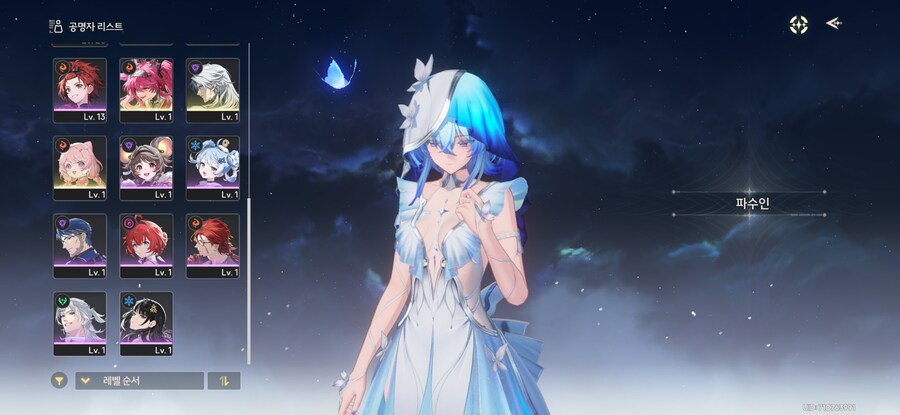
Task: Select the Lv. 13 red-haired resonator
Action: 79,89
